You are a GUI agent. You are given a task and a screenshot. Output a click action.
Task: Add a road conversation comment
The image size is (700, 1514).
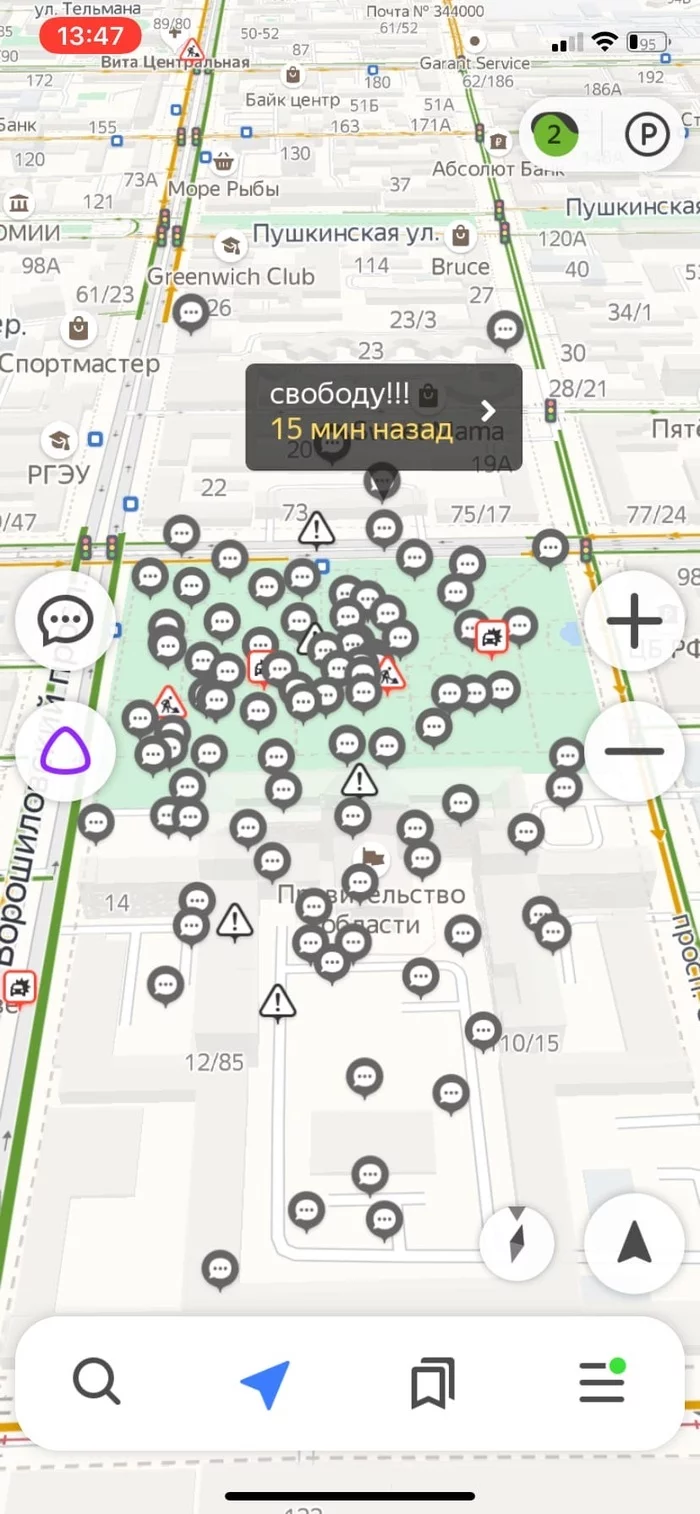(66, 621)
